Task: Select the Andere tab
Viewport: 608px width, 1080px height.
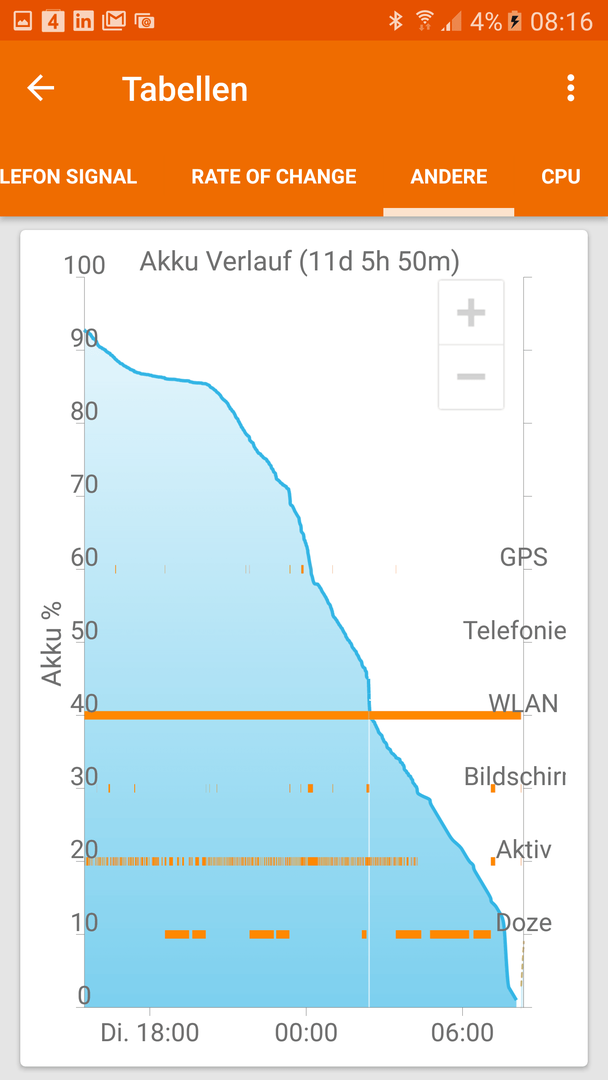Action: coord(449,177)
